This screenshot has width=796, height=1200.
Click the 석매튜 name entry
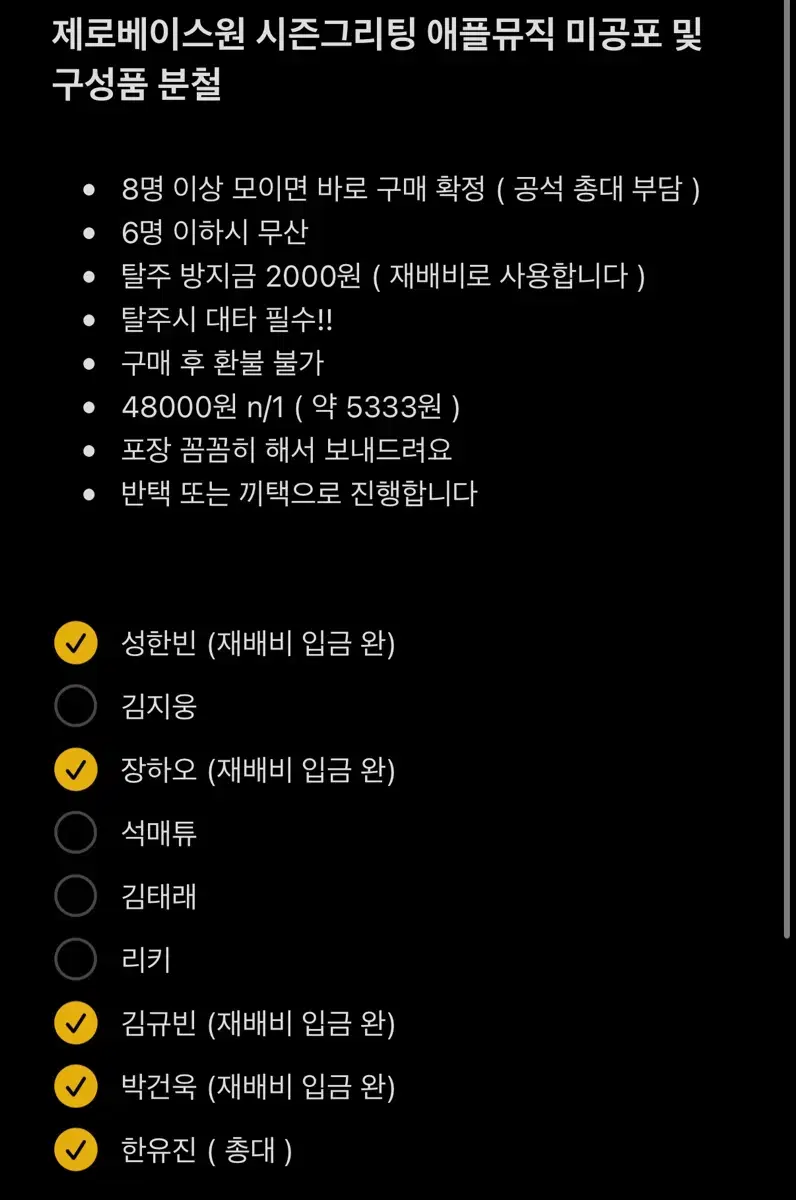160,832
